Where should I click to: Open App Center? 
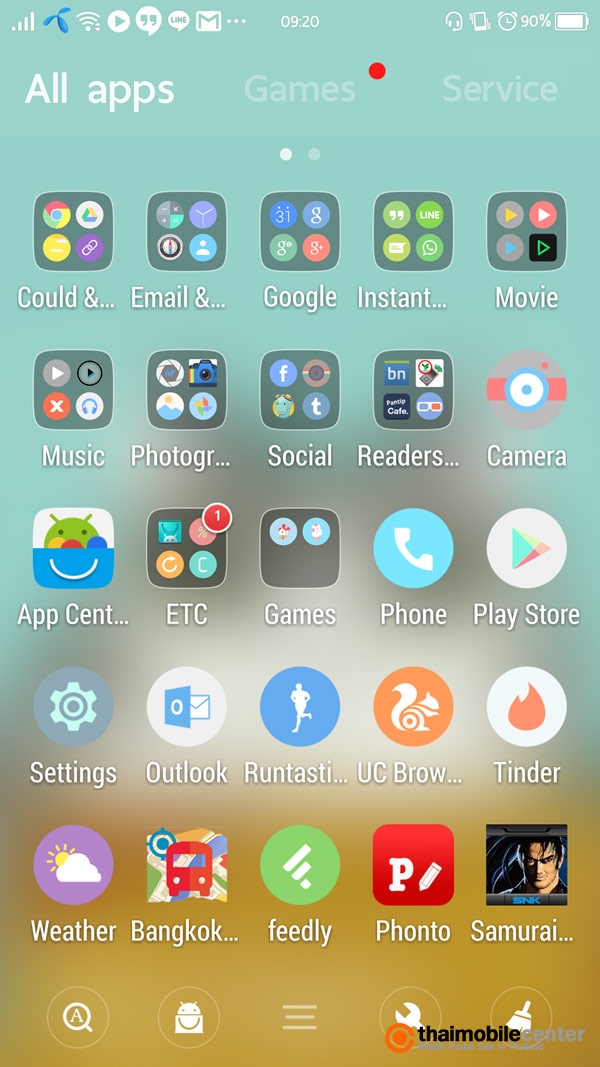click(x=73, y=548)
